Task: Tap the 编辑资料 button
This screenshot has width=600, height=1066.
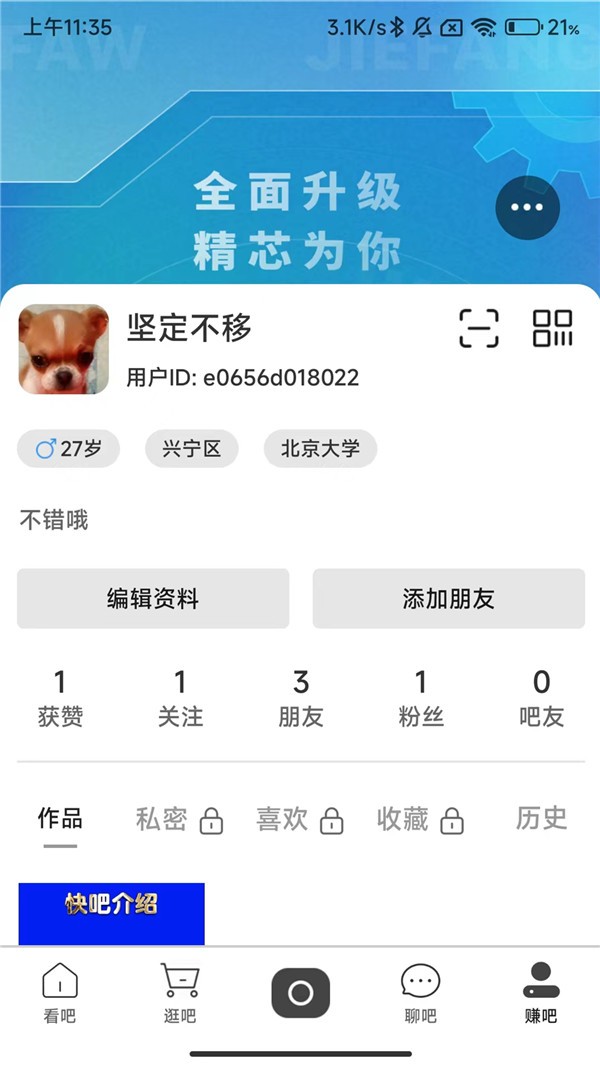Action: tap(153, 599)
